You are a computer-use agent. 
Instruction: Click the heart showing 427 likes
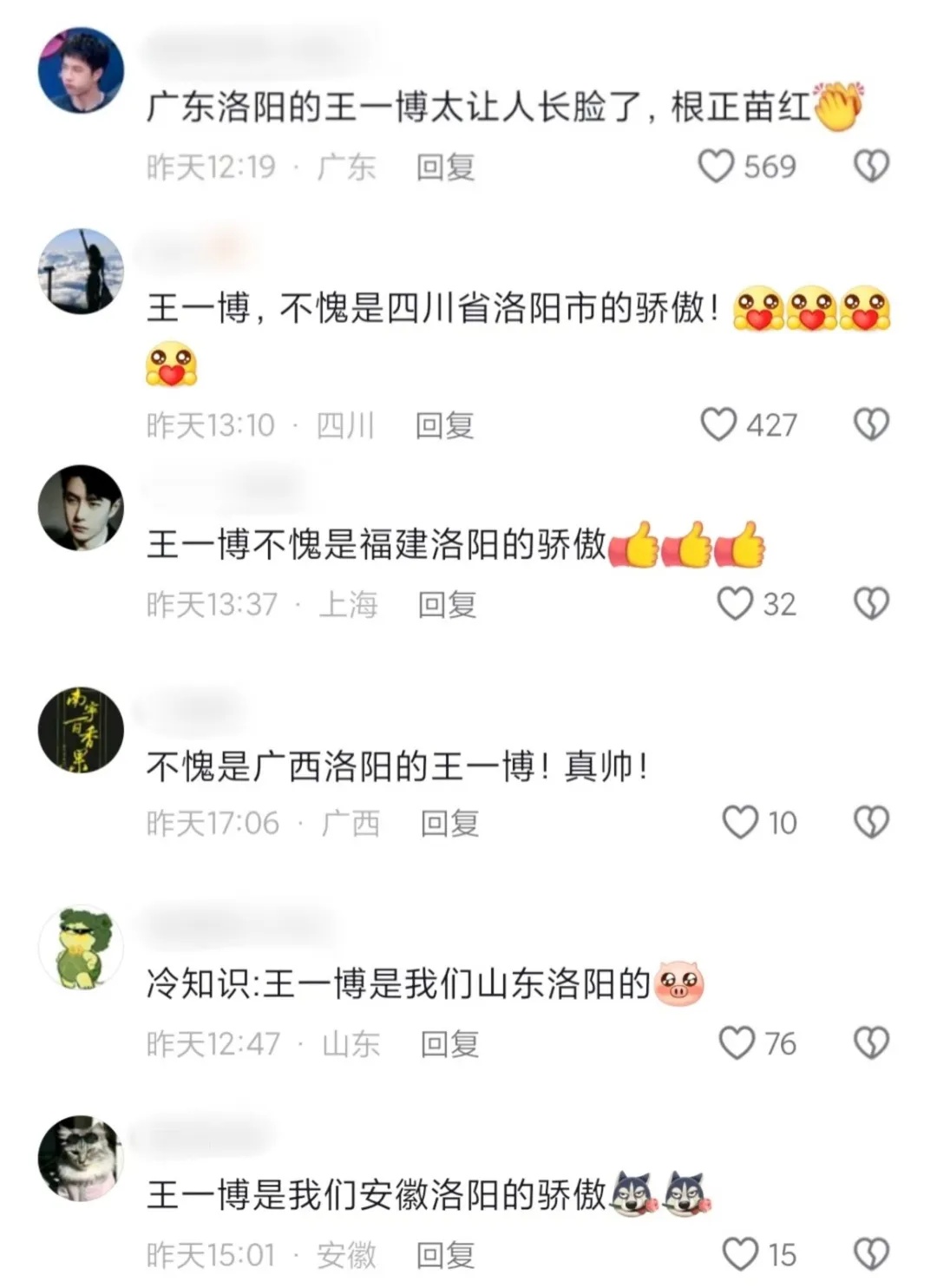click(x=720, y=424)
